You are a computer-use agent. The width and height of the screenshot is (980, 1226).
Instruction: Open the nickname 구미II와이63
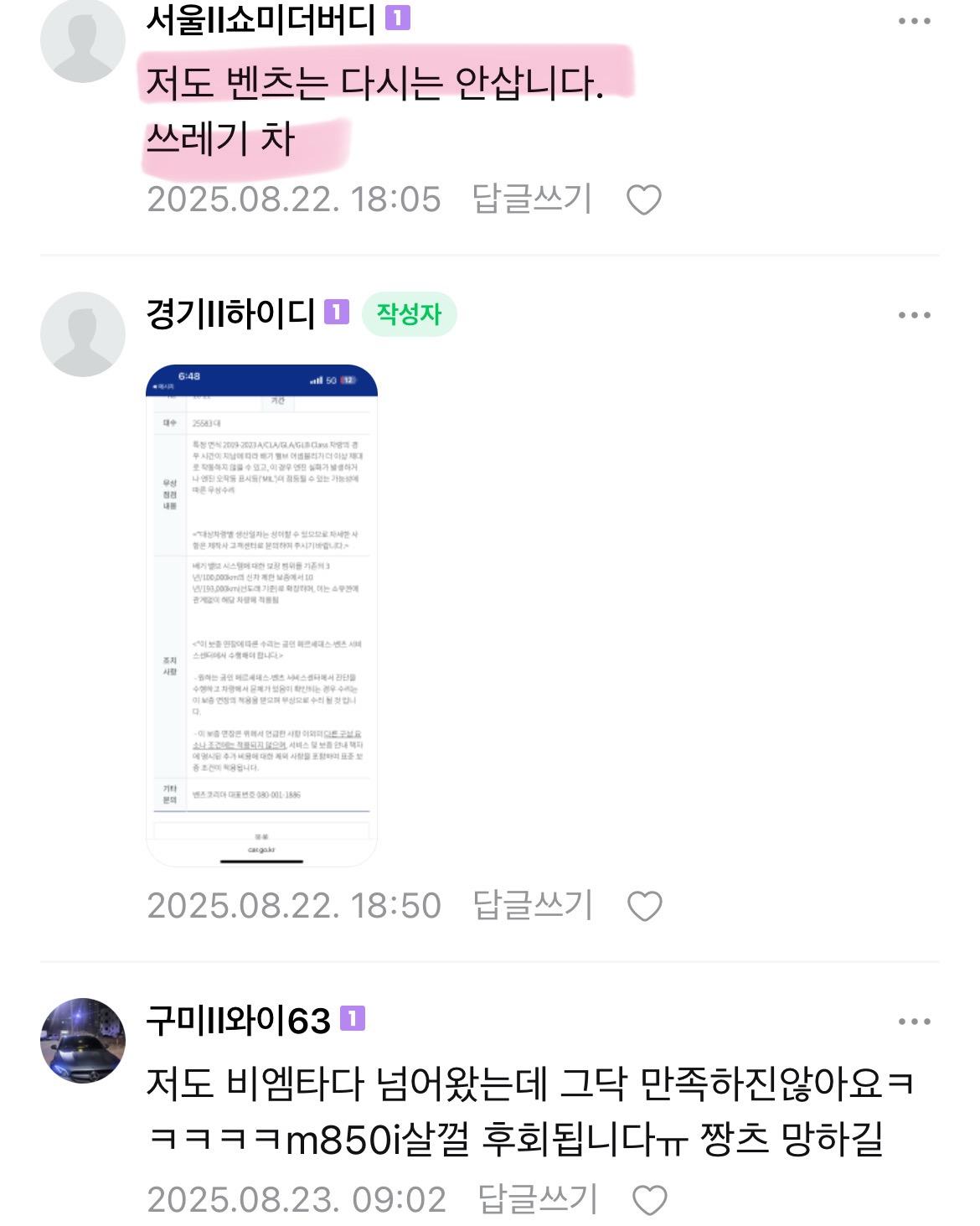(x=239, y=1021)
